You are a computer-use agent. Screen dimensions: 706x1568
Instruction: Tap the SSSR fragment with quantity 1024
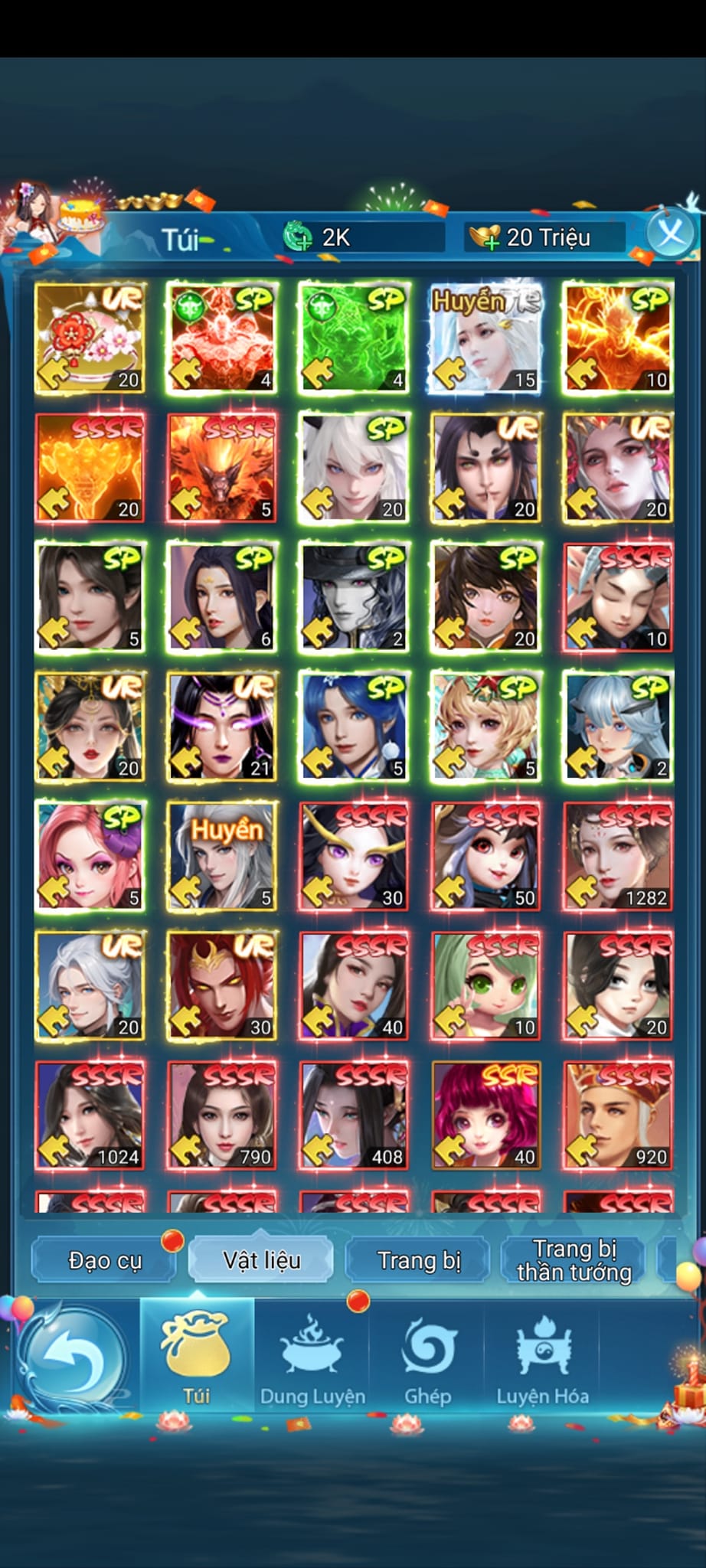point(90,1115)
